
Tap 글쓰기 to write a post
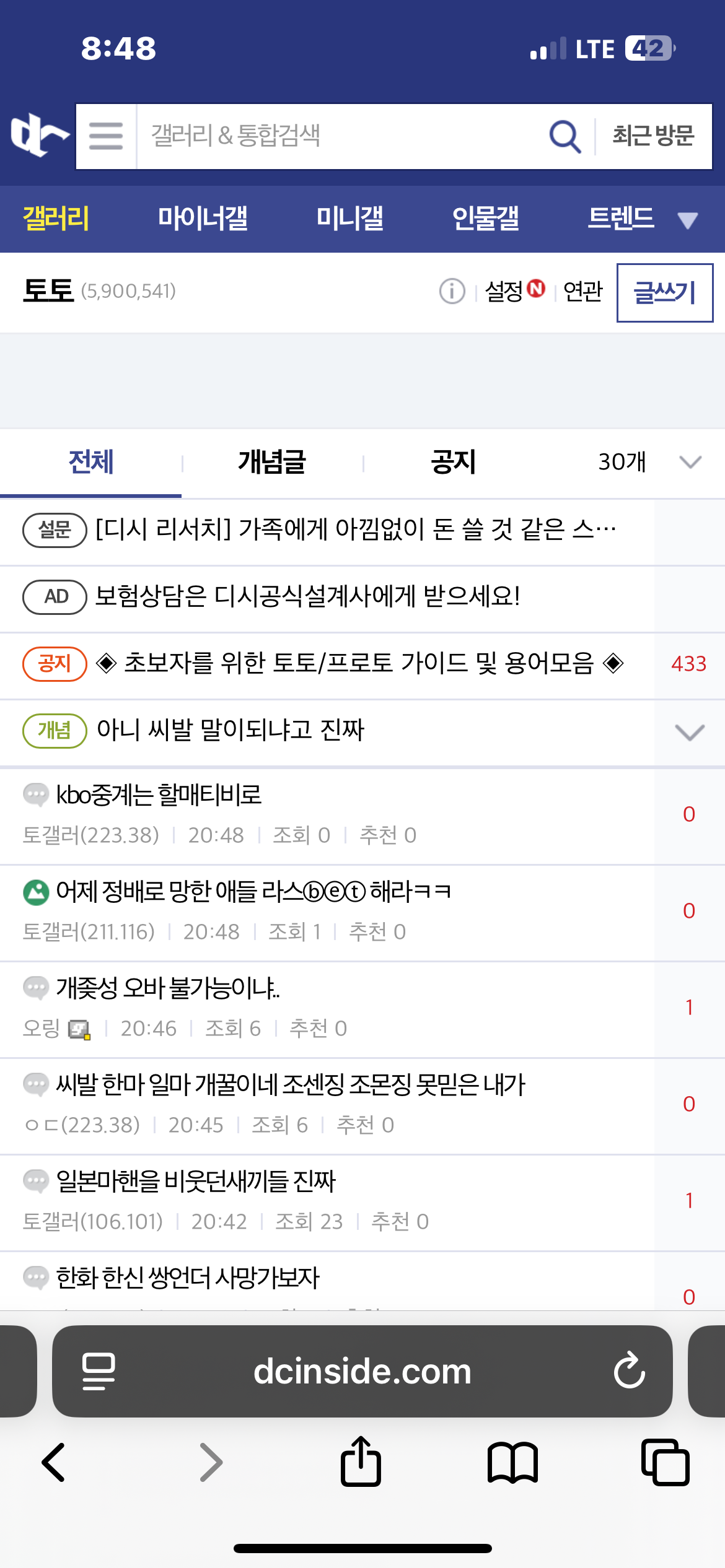pyautogui.click(x=664, y=292)
